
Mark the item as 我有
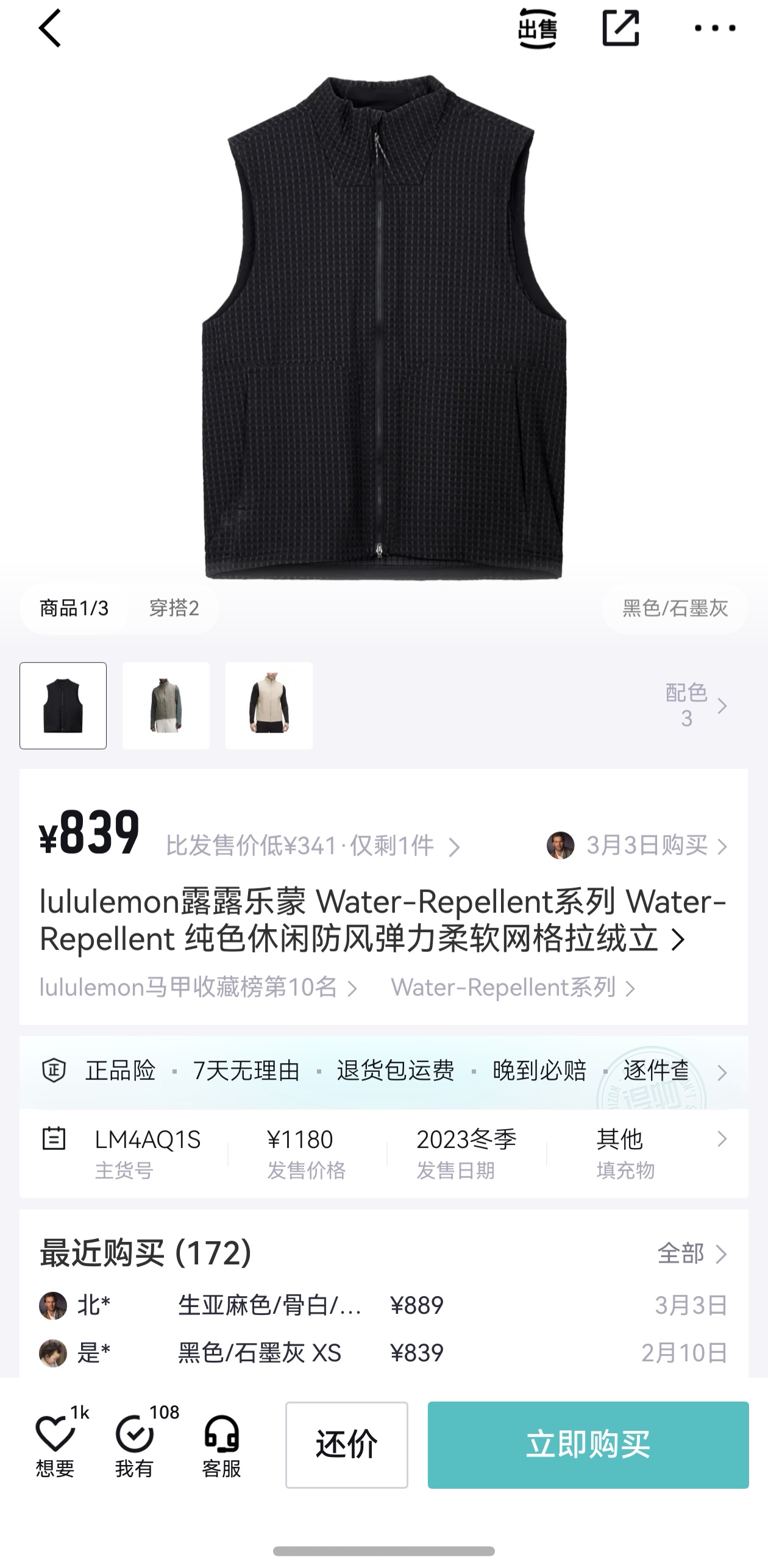pos(135,1444)
